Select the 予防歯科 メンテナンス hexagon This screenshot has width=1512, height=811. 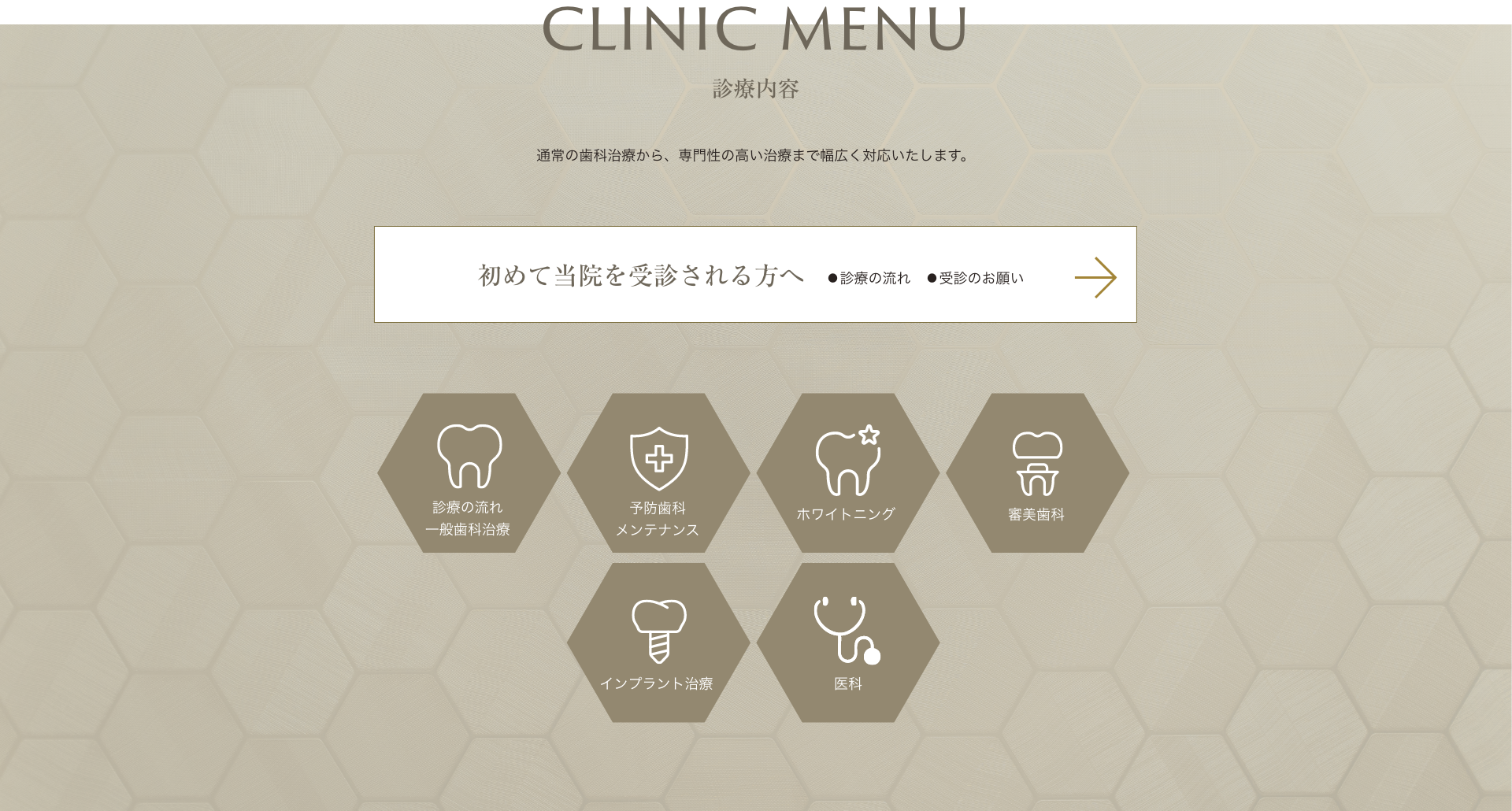pos(658,473)
